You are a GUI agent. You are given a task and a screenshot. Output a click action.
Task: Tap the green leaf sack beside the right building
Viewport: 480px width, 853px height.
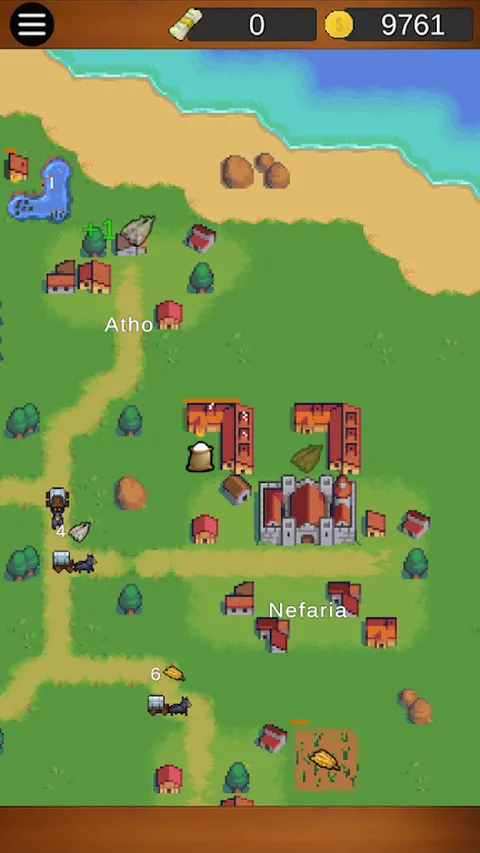pos(307,458)
